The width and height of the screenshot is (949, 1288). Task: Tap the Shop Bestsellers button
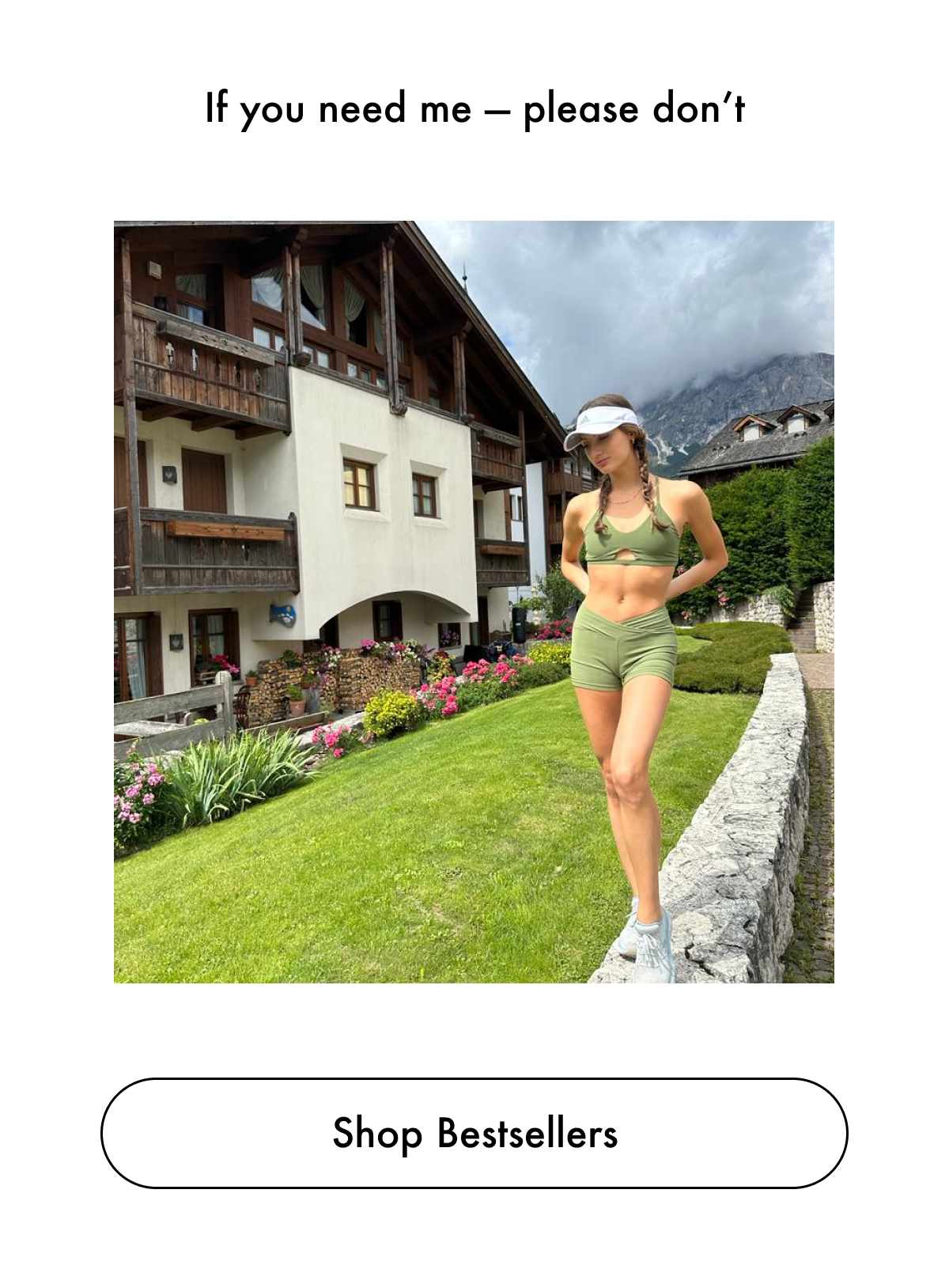(x=475, y=1132)
